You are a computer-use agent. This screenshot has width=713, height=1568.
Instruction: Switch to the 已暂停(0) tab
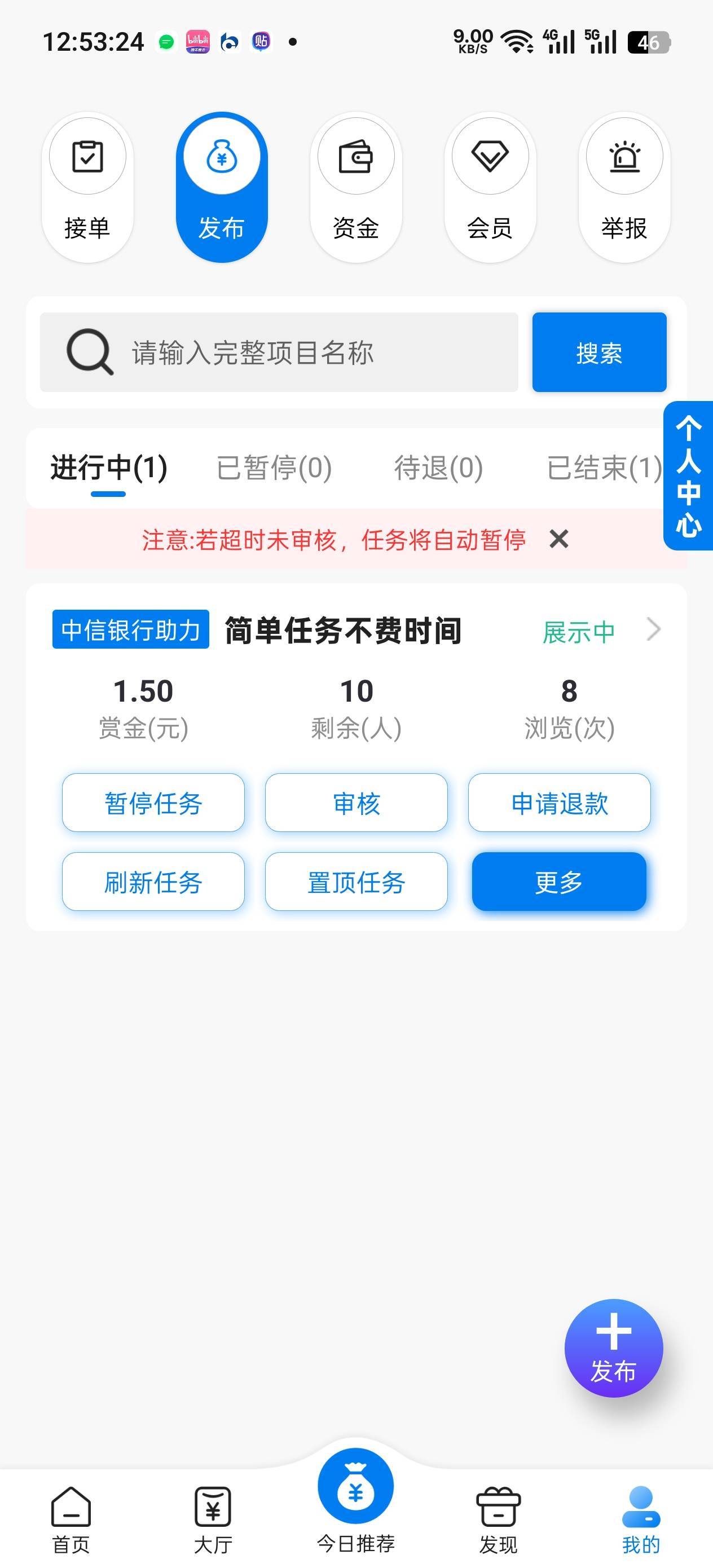click(x=274, y=468)
